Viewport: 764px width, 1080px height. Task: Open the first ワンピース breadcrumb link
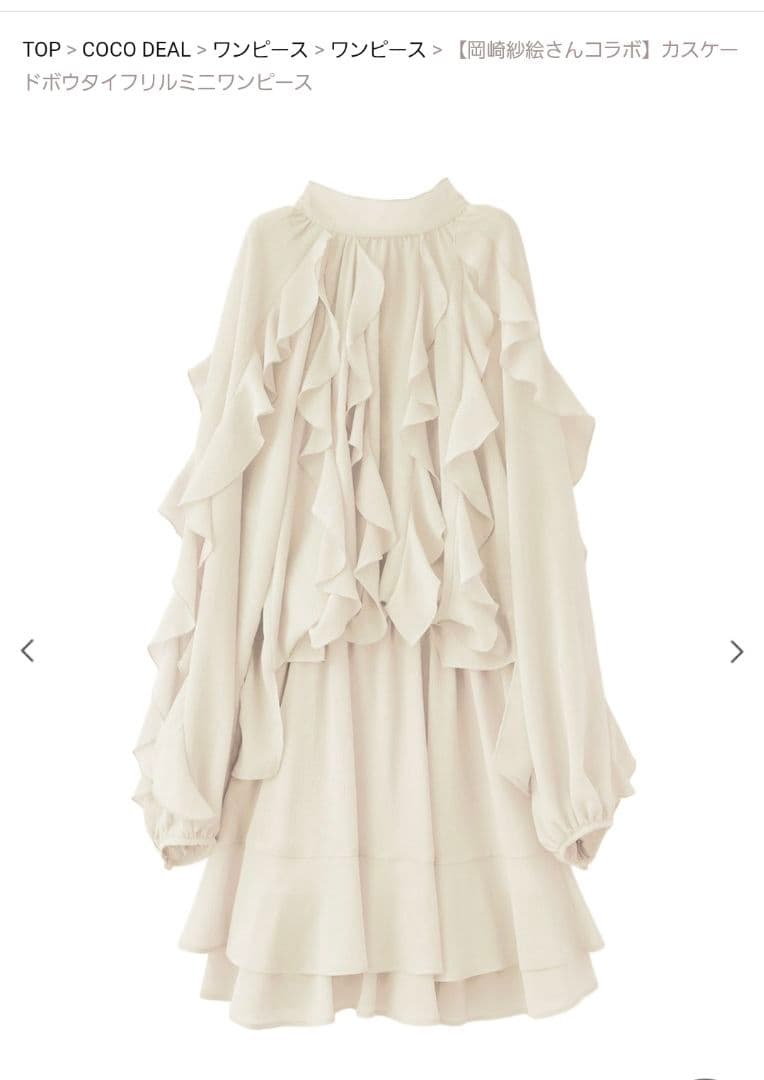click(259, 49)
